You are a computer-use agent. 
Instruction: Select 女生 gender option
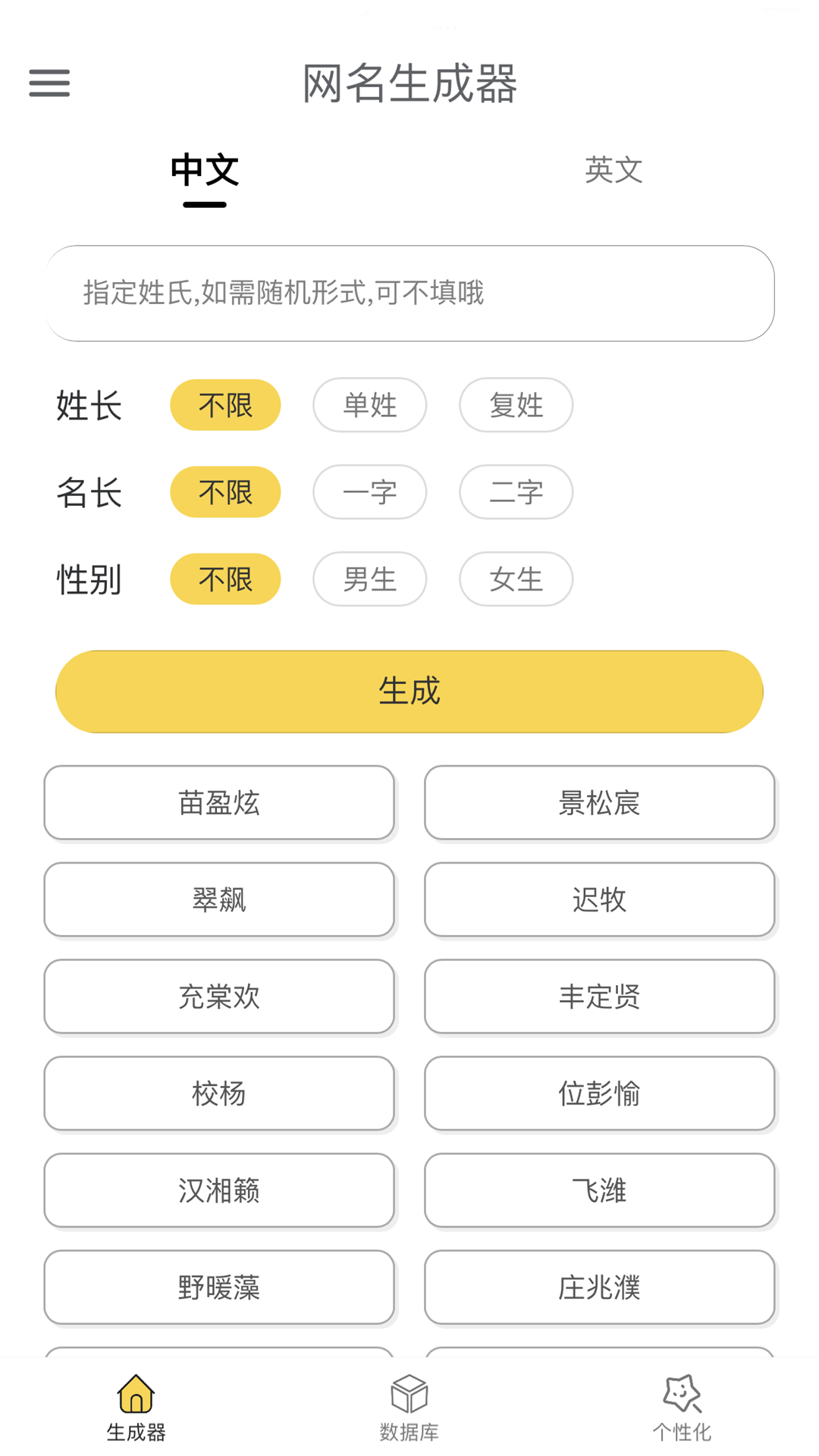516,579
